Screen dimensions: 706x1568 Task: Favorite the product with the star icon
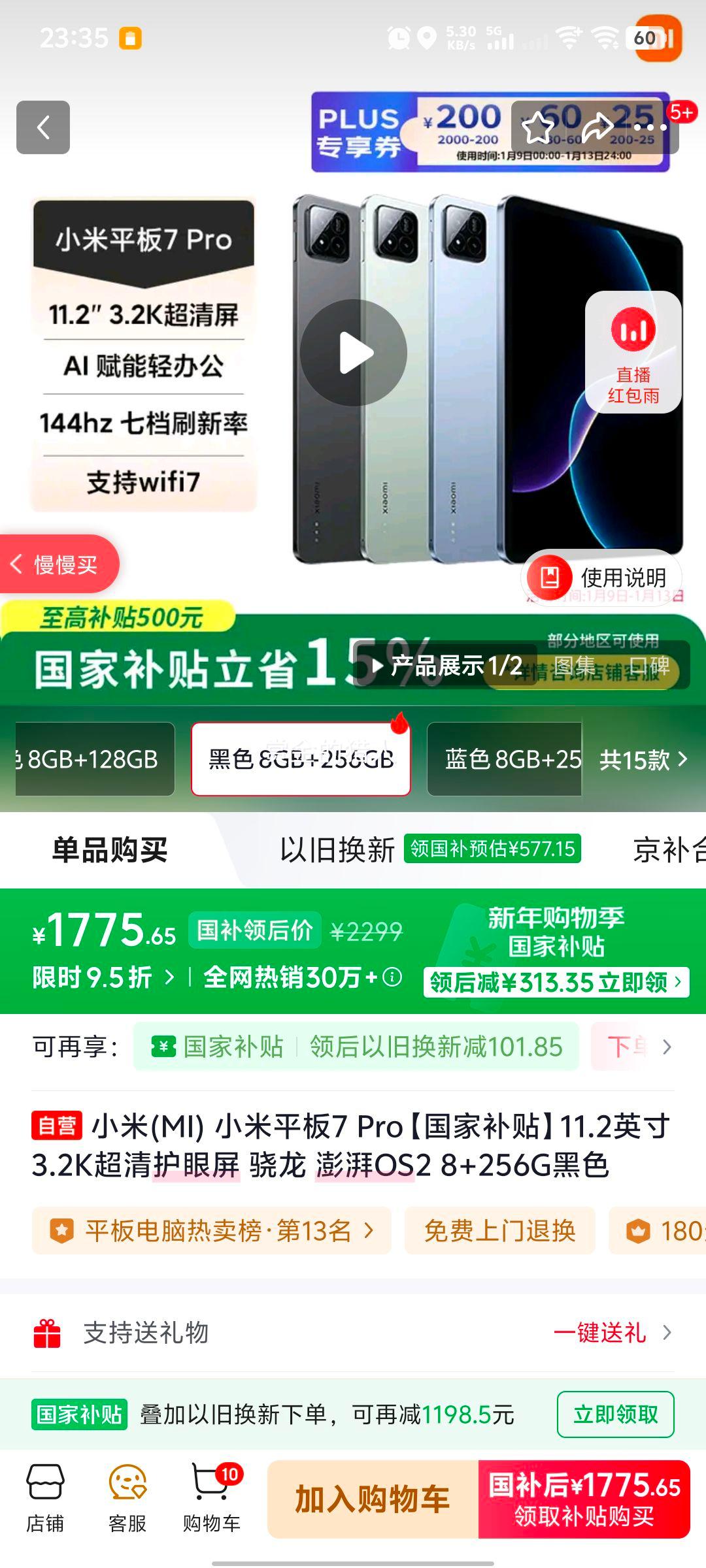(x=537, y=129)
